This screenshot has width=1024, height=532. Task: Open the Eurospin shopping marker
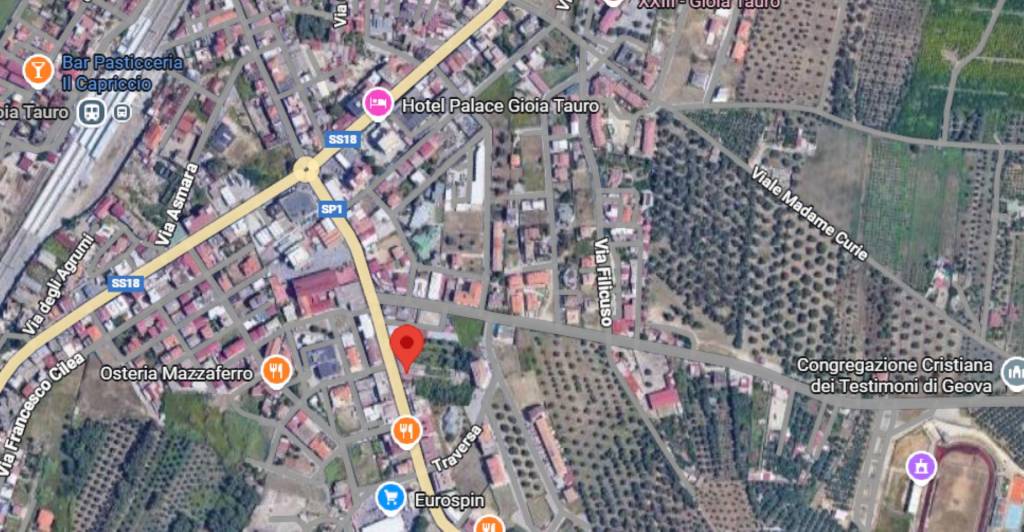pos(391,495)
